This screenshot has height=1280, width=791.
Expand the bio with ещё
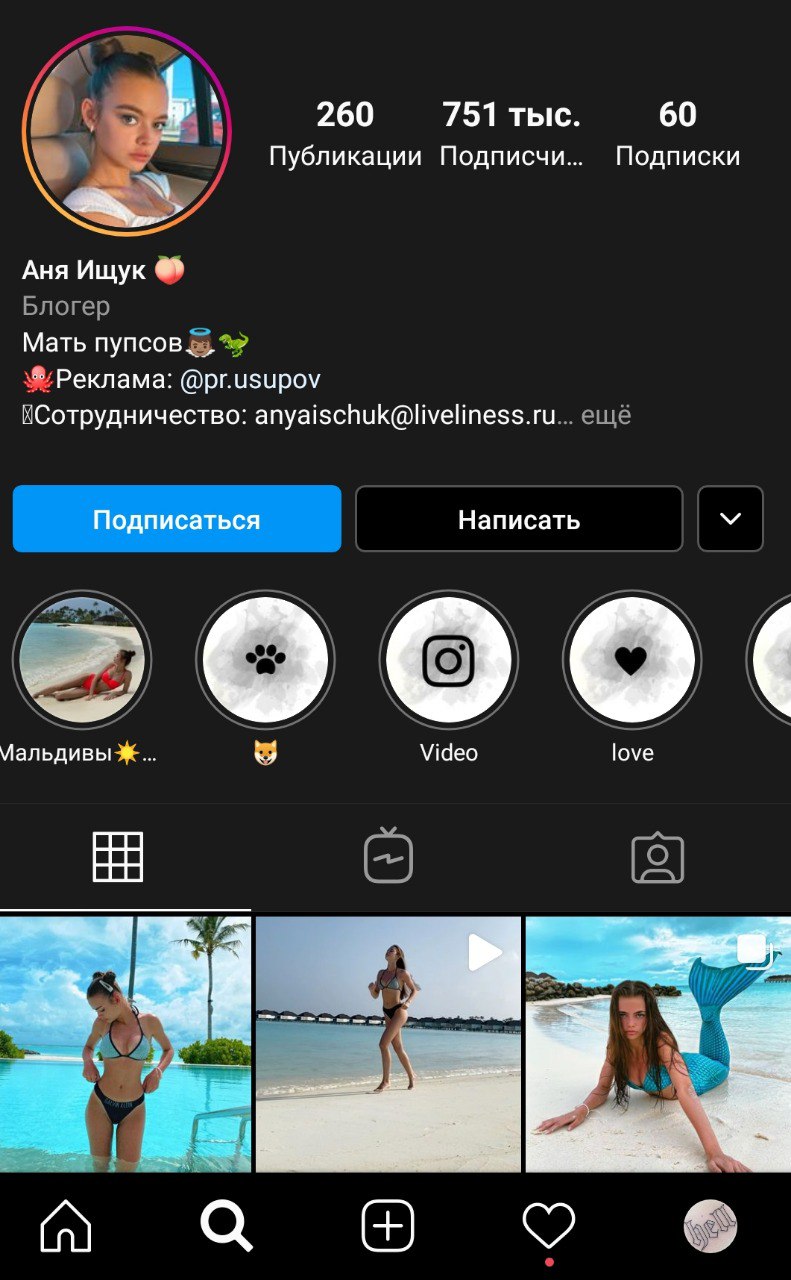(x=606, y=415)
